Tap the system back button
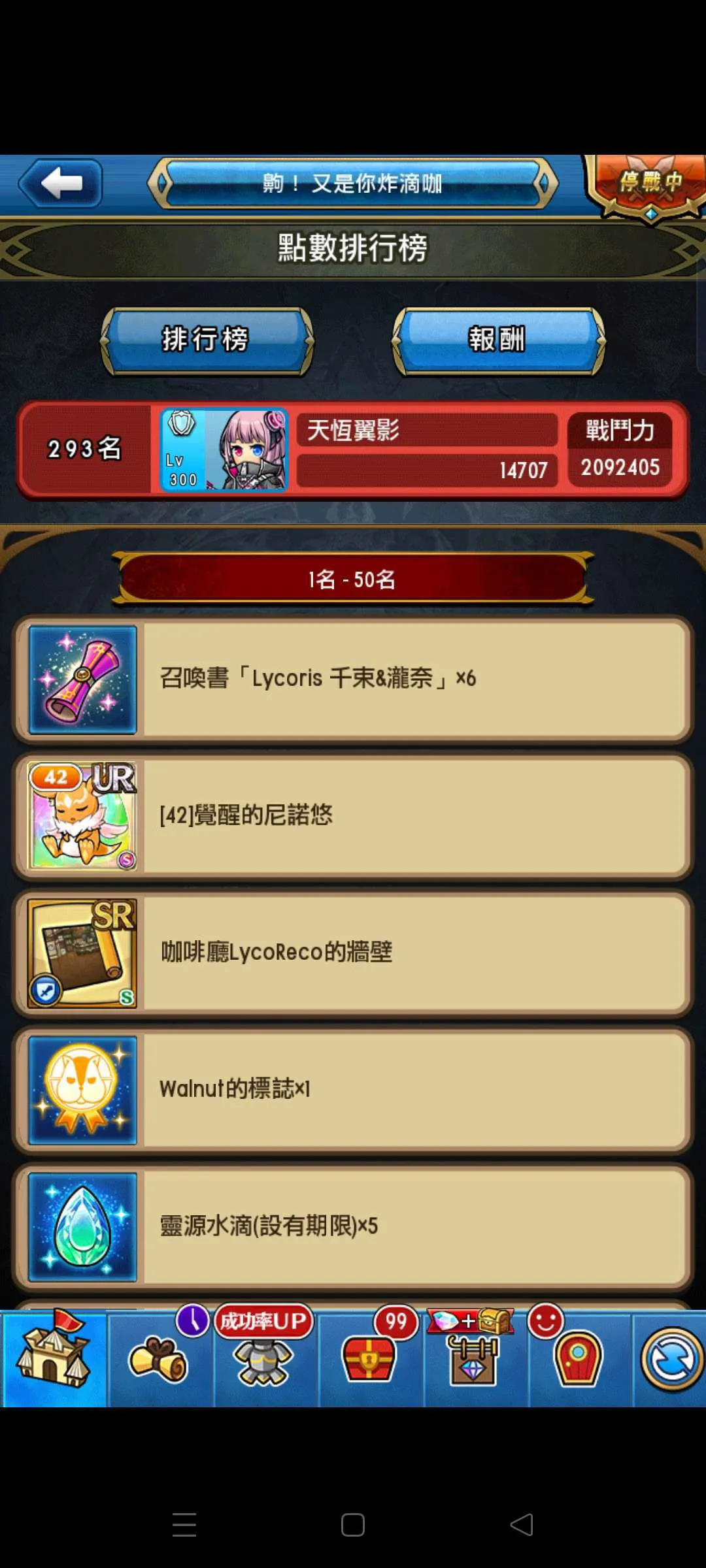Screen dimensions: 706x1568 click(522, 1525)
